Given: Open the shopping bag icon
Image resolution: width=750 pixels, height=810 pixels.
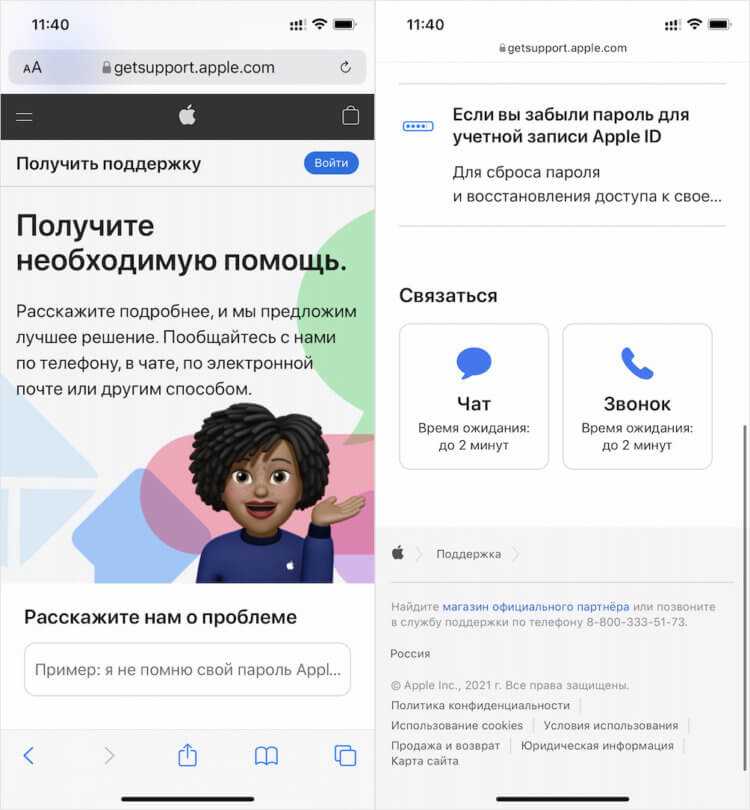Looking at the screenshot, I should (x=350, y=116).
